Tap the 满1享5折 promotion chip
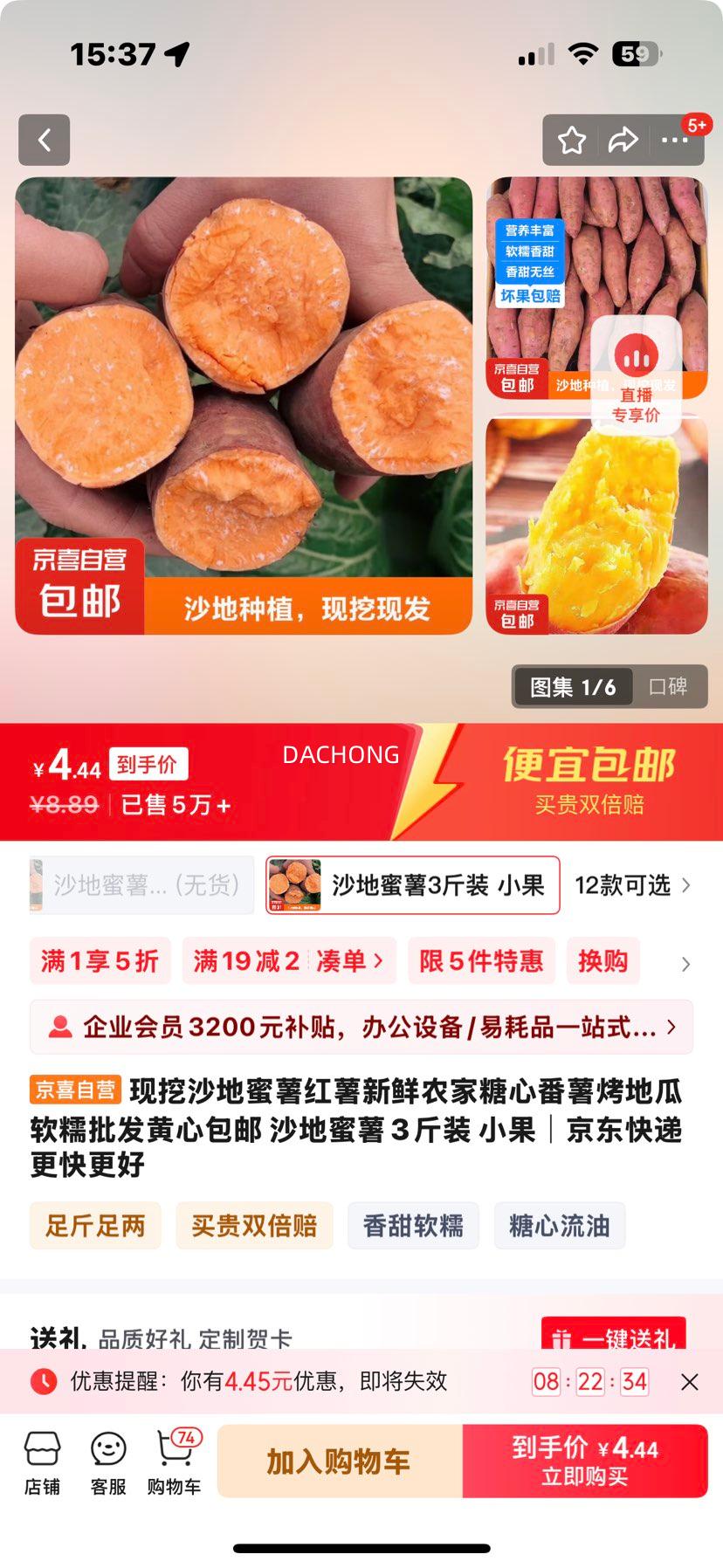Screen dimensions: 723x1568 pyautogui.click(x=100, y=961)
